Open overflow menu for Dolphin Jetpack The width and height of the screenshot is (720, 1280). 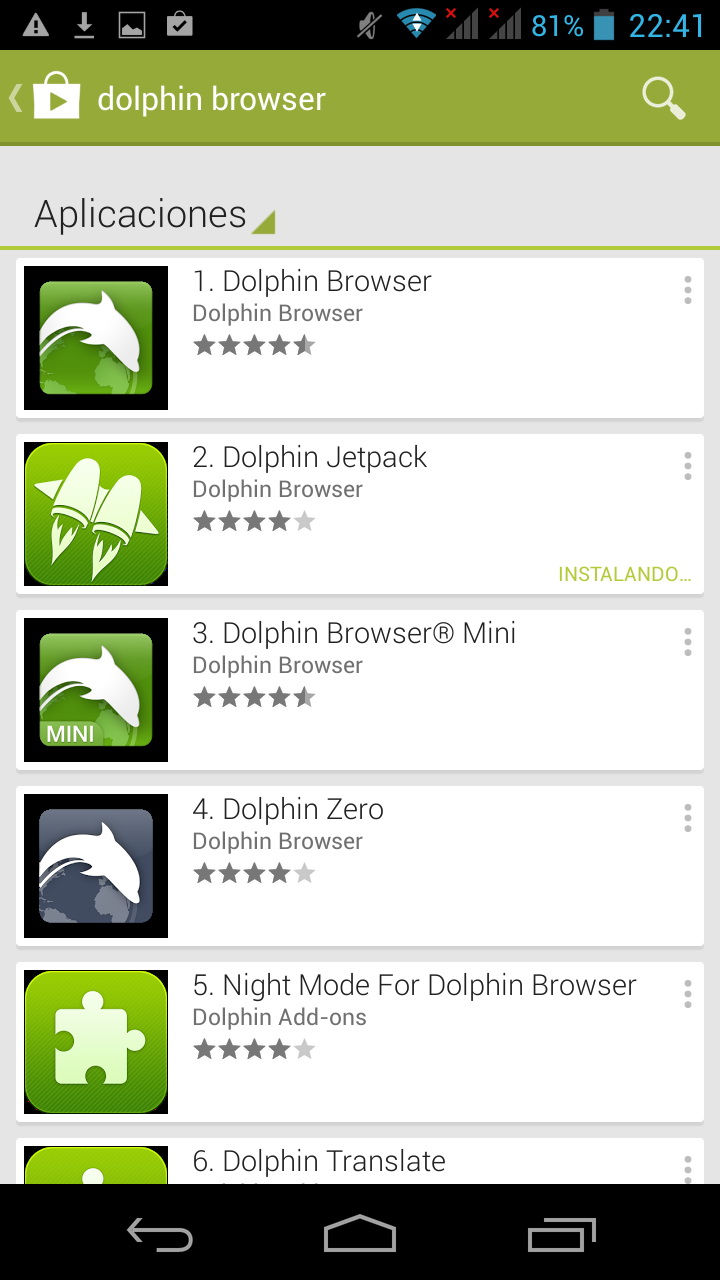687,467
